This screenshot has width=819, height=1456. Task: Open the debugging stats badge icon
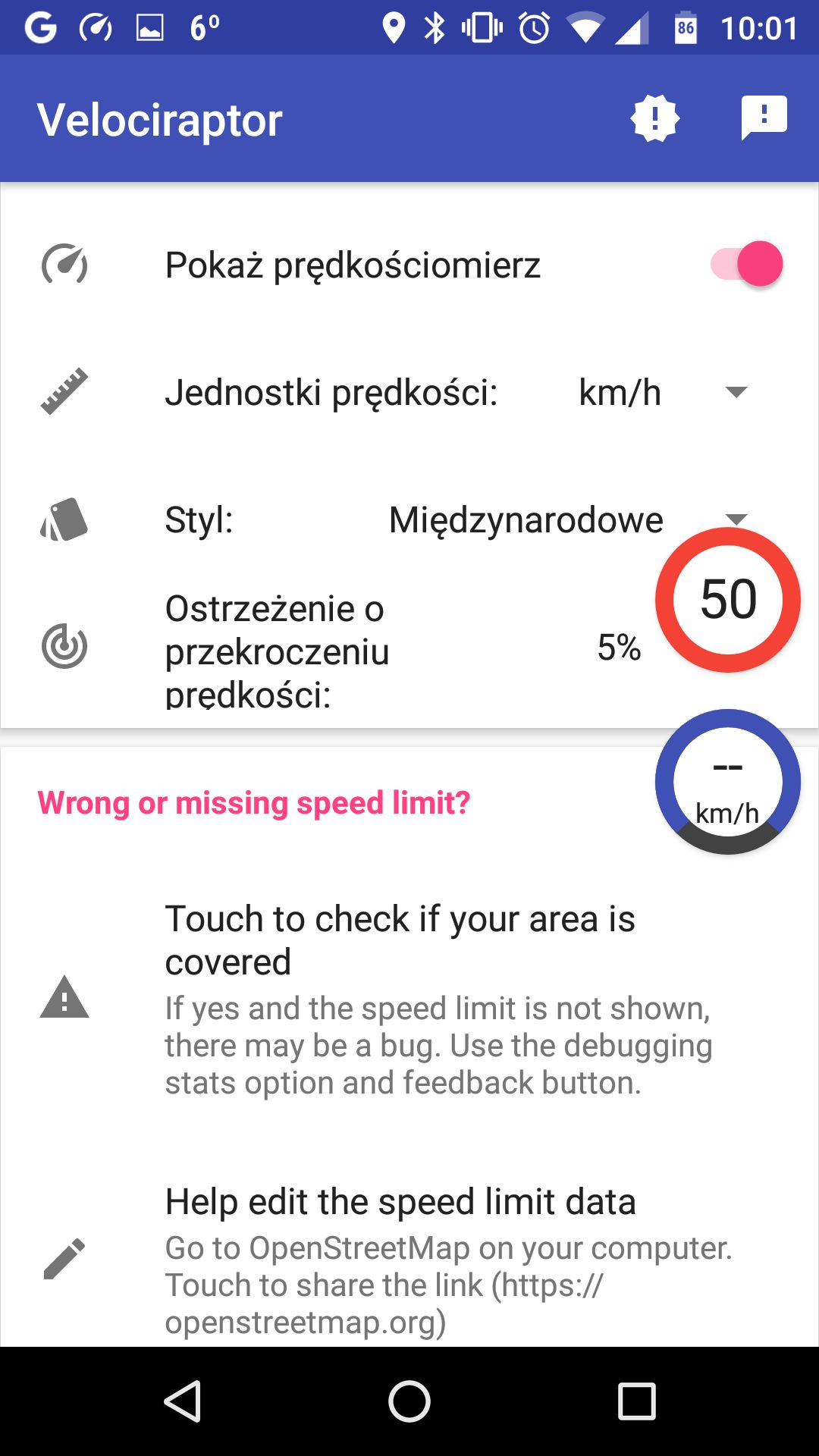655,118
